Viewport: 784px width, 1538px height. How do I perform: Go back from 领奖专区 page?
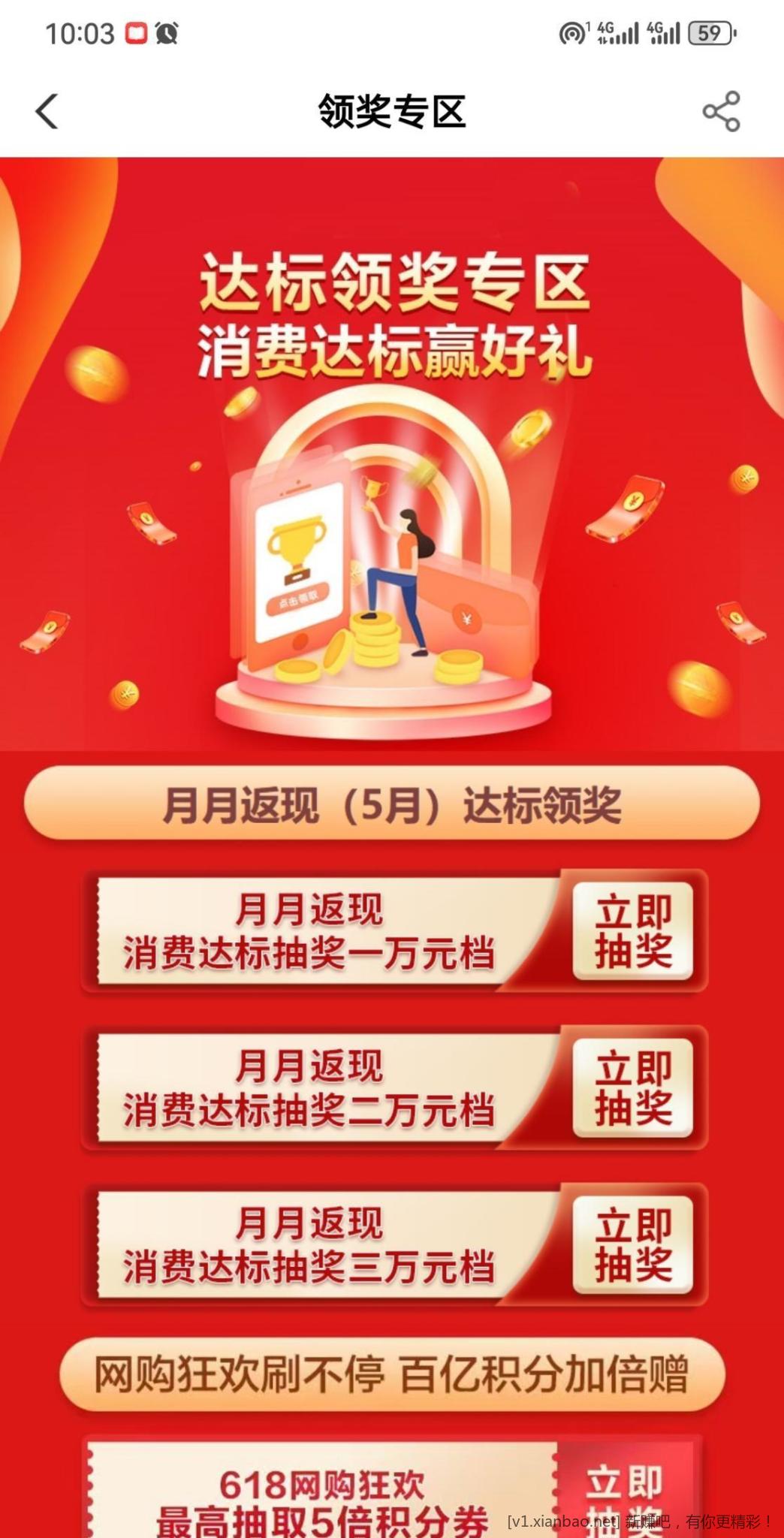tap(47, 112)
